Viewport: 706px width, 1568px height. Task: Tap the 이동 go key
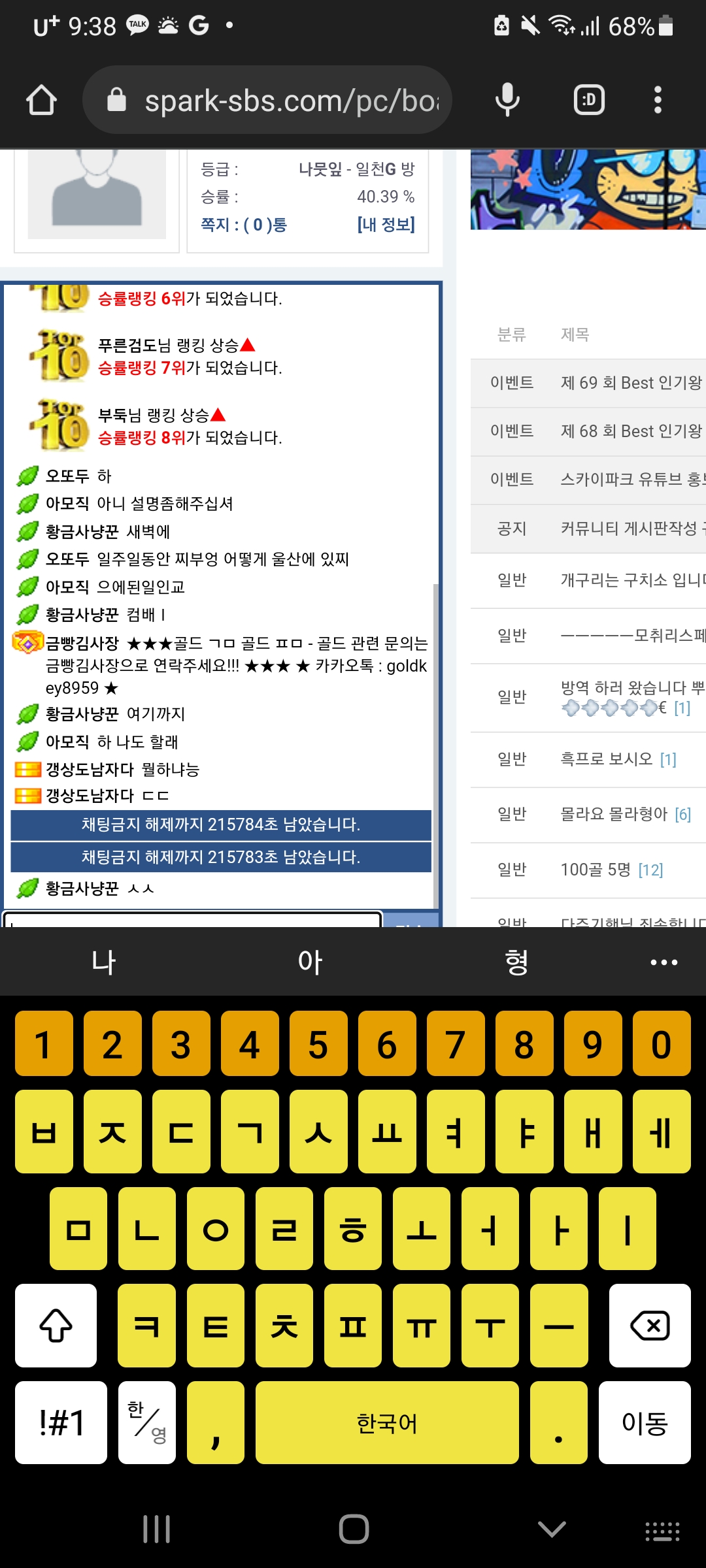(x=645, y=1422)
